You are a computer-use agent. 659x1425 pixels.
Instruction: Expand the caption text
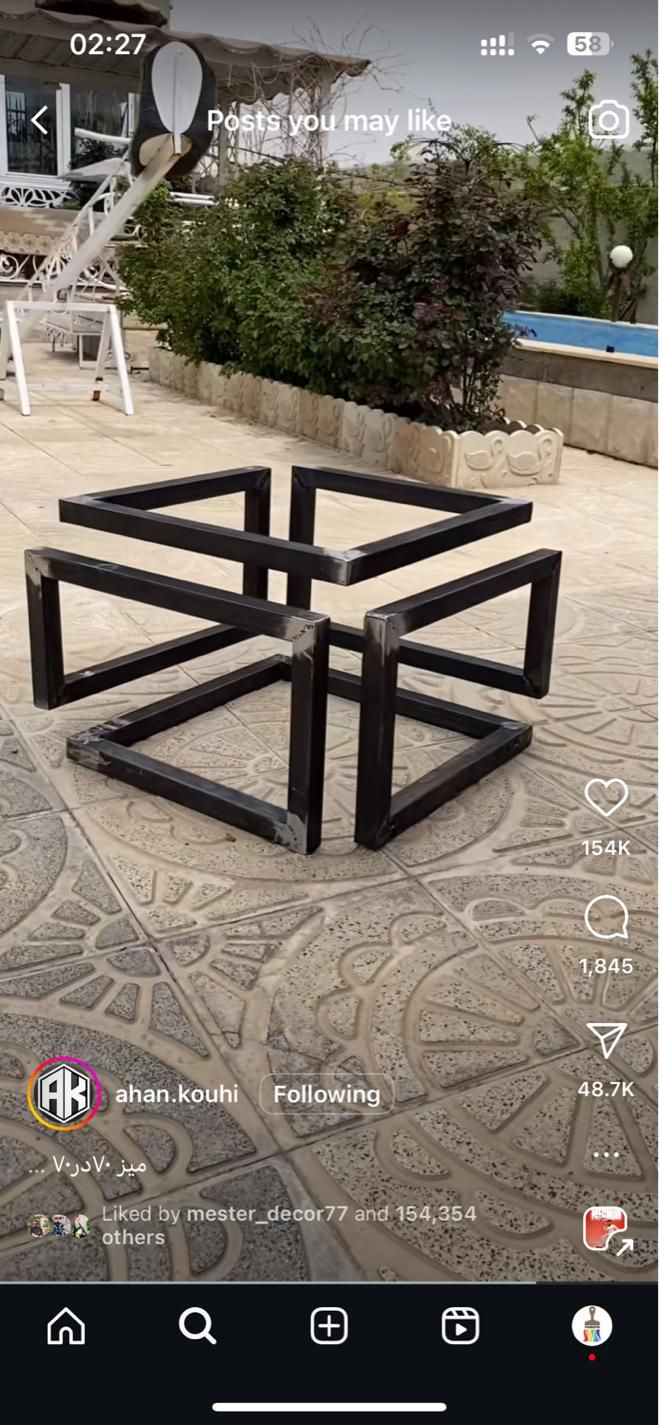point(88,1165)
